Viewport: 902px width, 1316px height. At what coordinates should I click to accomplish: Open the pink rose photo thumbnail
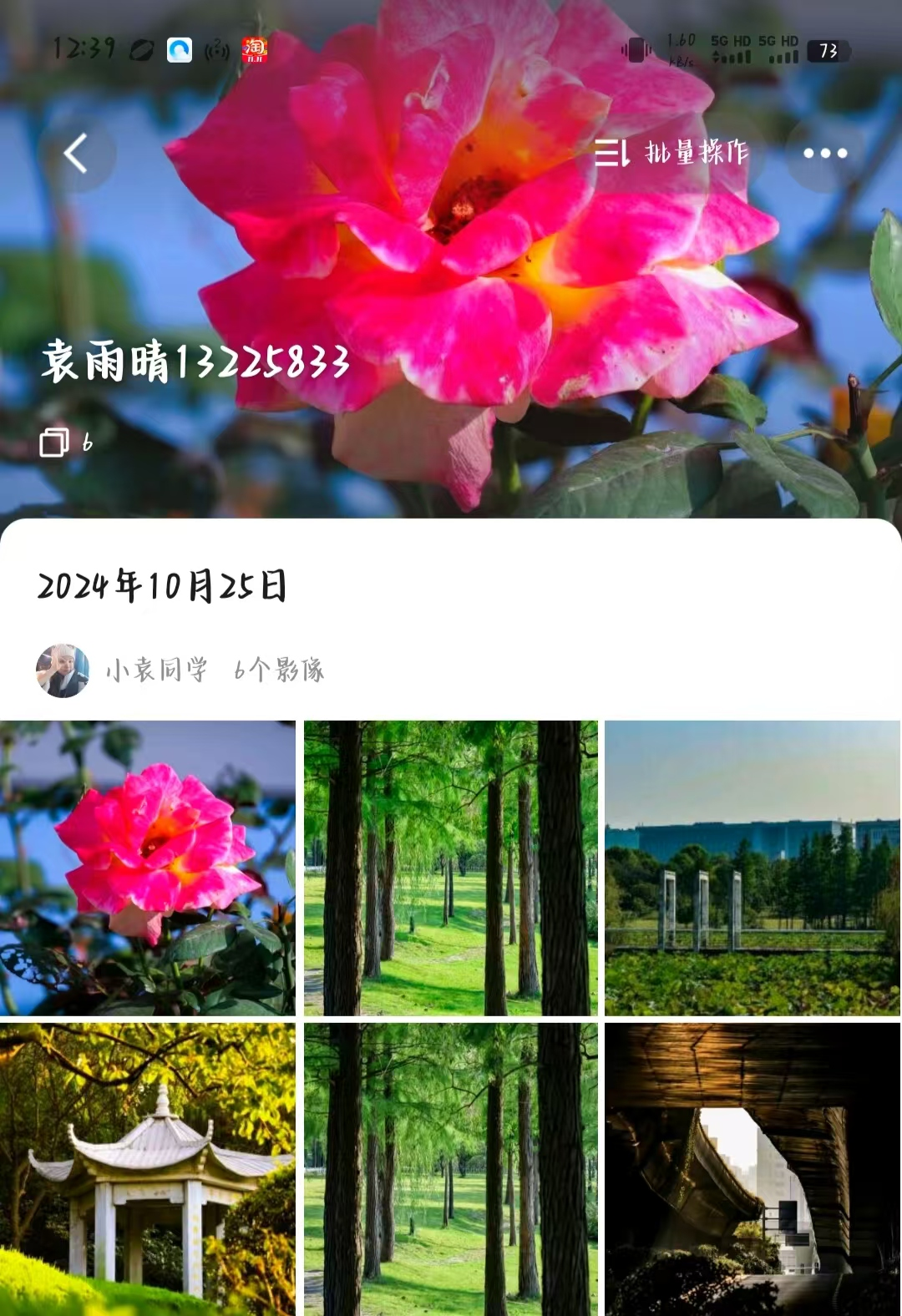pos(148,868)
